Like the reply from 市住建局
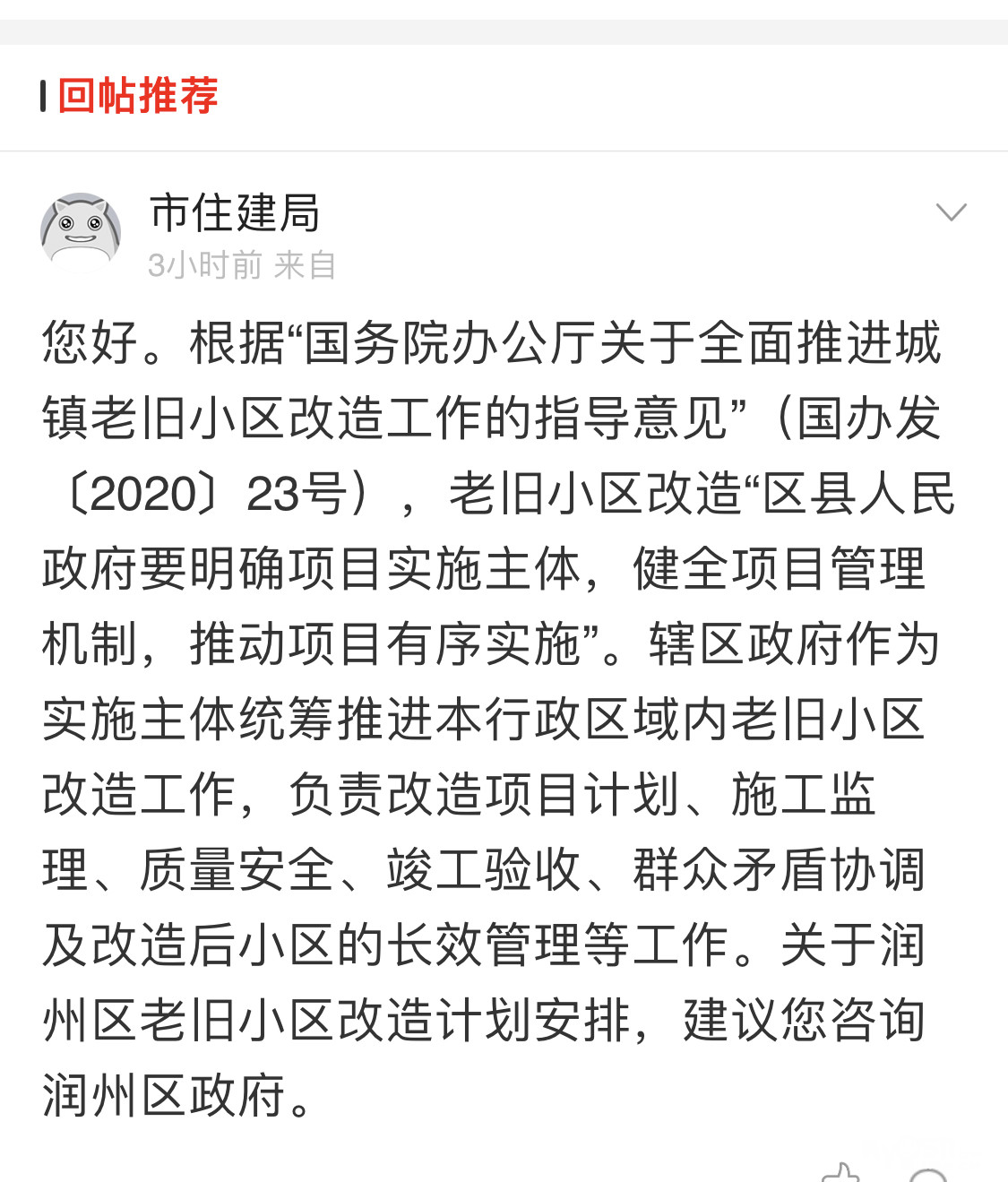This screenshot has width=1008, height=1182. pyautogui.click(x=840, y=1173)
